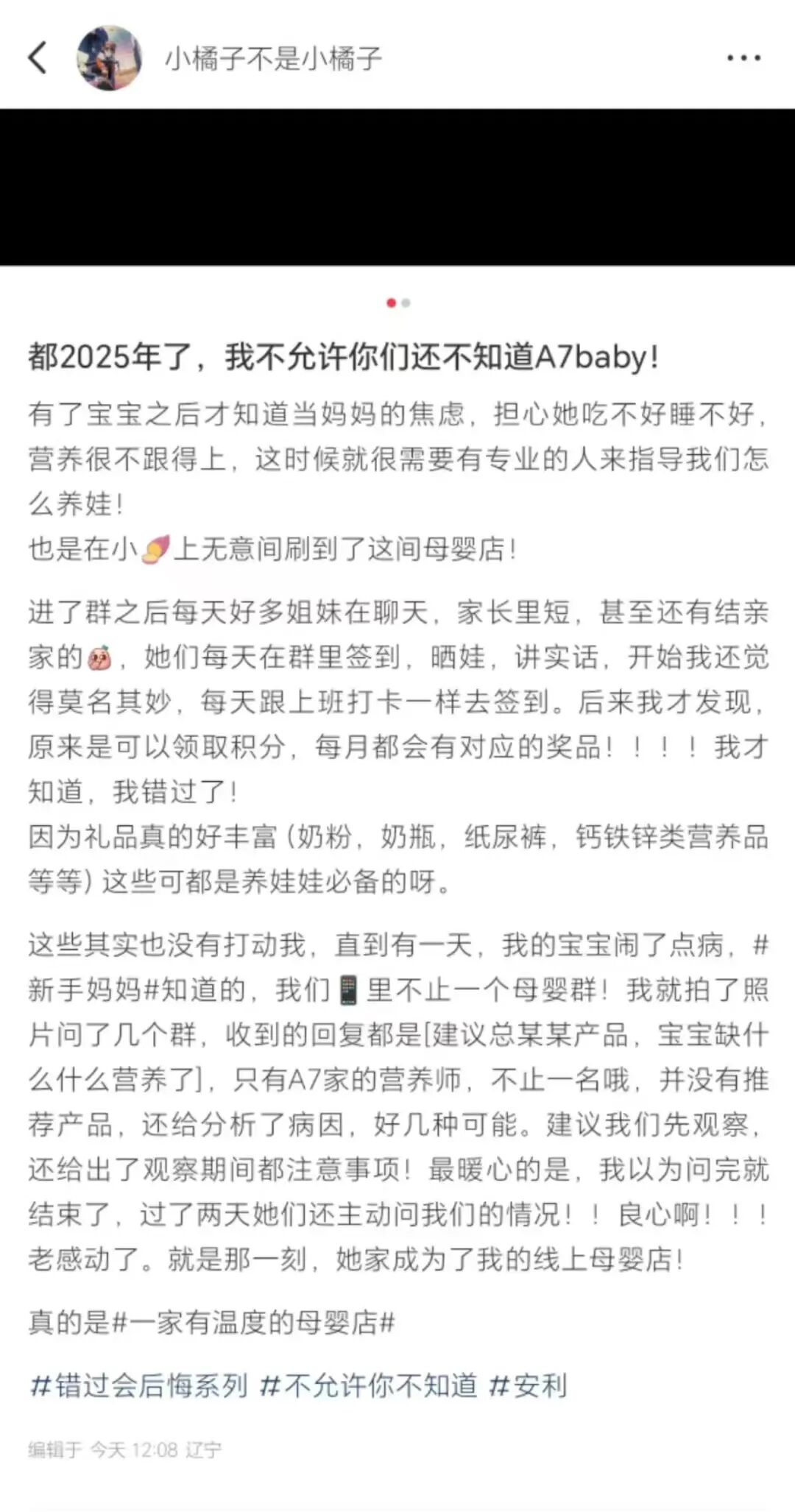Open hashtag #不允许你不知道
795x1512 pixels.
(369, 1385)
